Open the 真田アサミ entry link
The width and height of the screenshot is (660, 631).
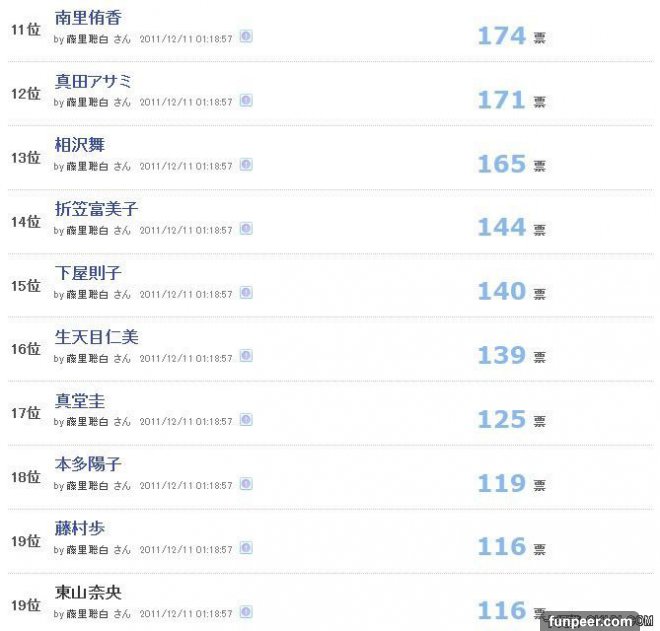point(93,81)
